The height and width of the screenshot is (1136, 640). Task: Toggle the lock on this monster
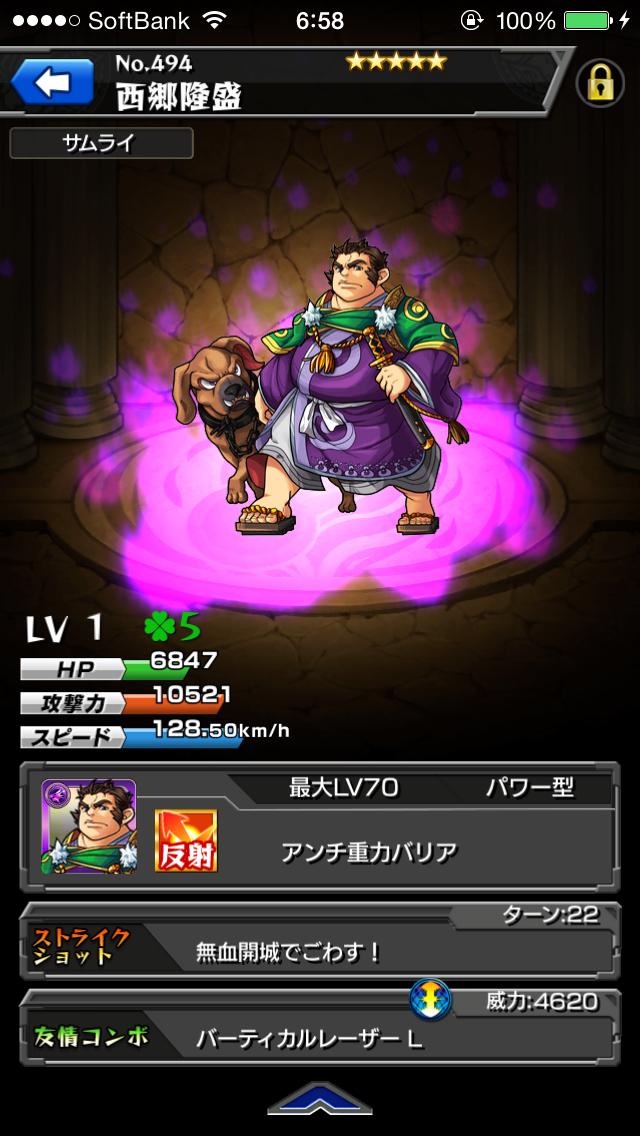point(600,84)
